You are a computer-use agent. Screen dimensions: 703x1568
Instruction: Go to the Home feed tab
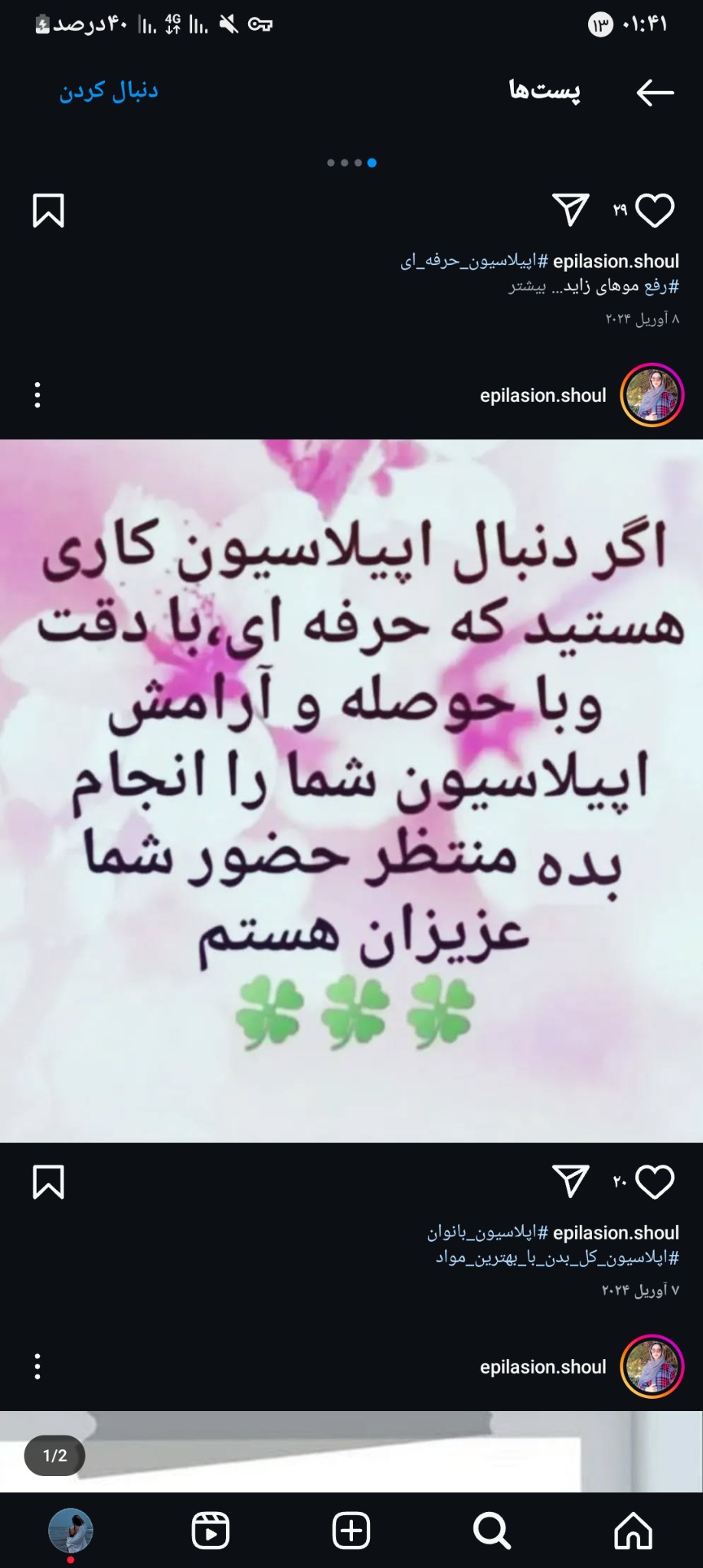point(633,1531)
